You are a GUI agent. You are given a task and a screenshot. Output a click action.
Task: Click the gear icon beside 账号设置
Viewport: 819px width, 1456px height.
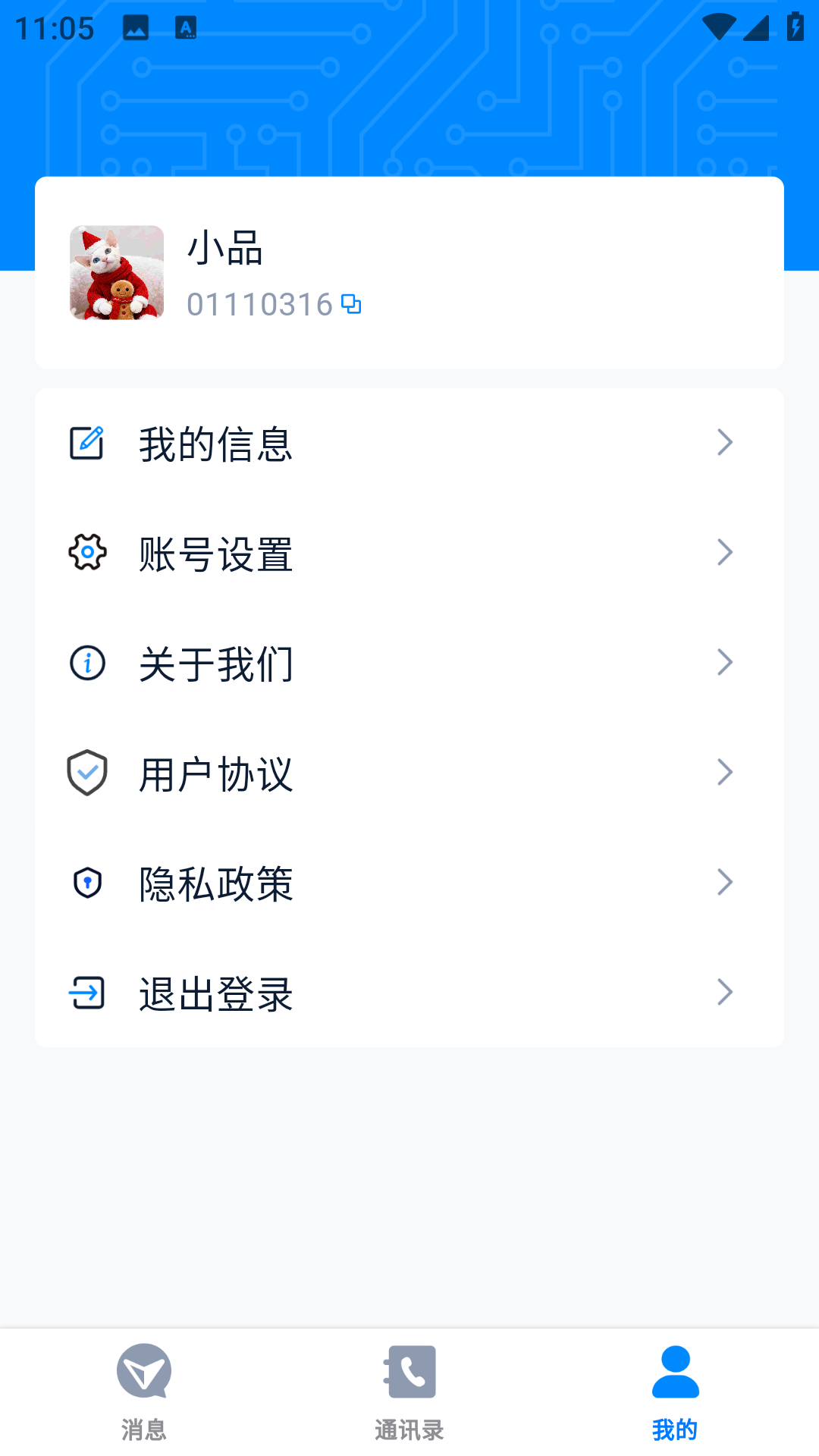click(x=87, y=553)
